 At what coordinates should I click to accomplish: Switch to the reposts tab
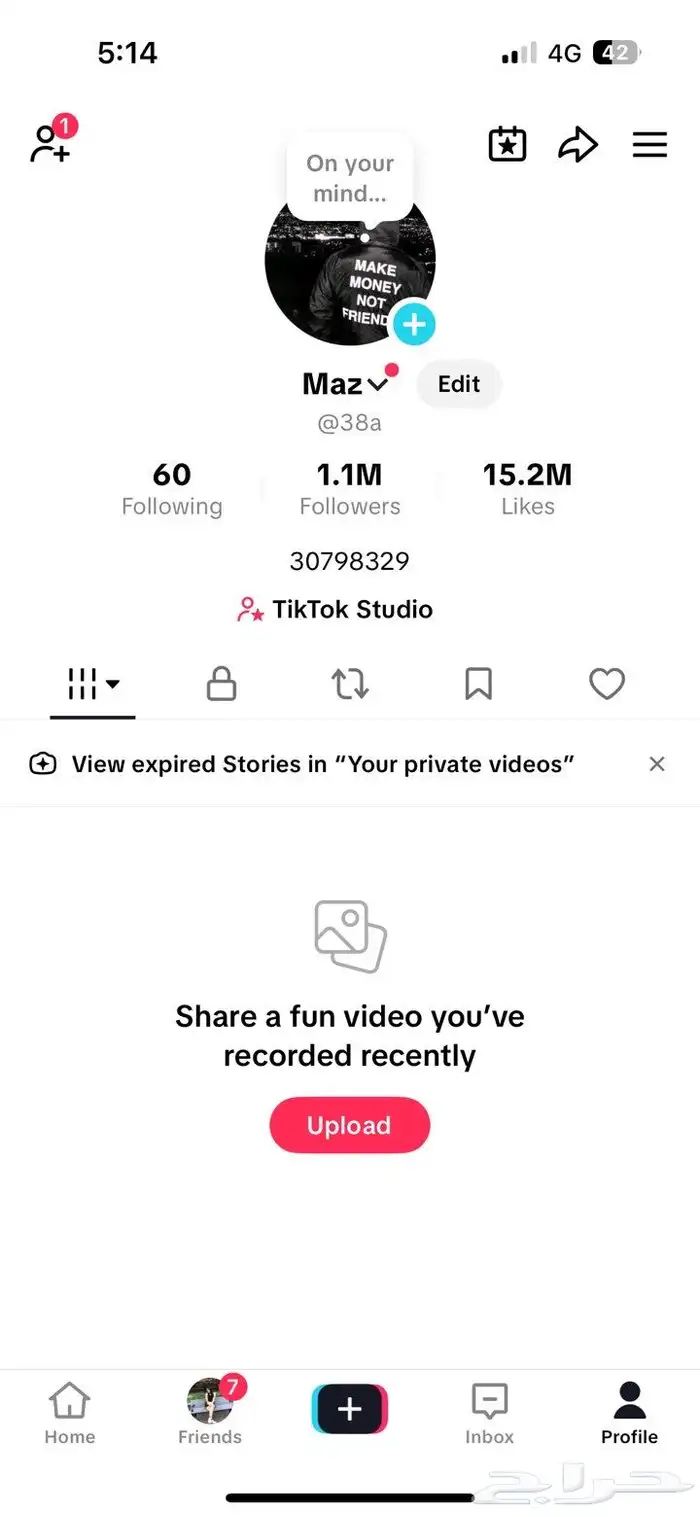click(x=350, y=685)
